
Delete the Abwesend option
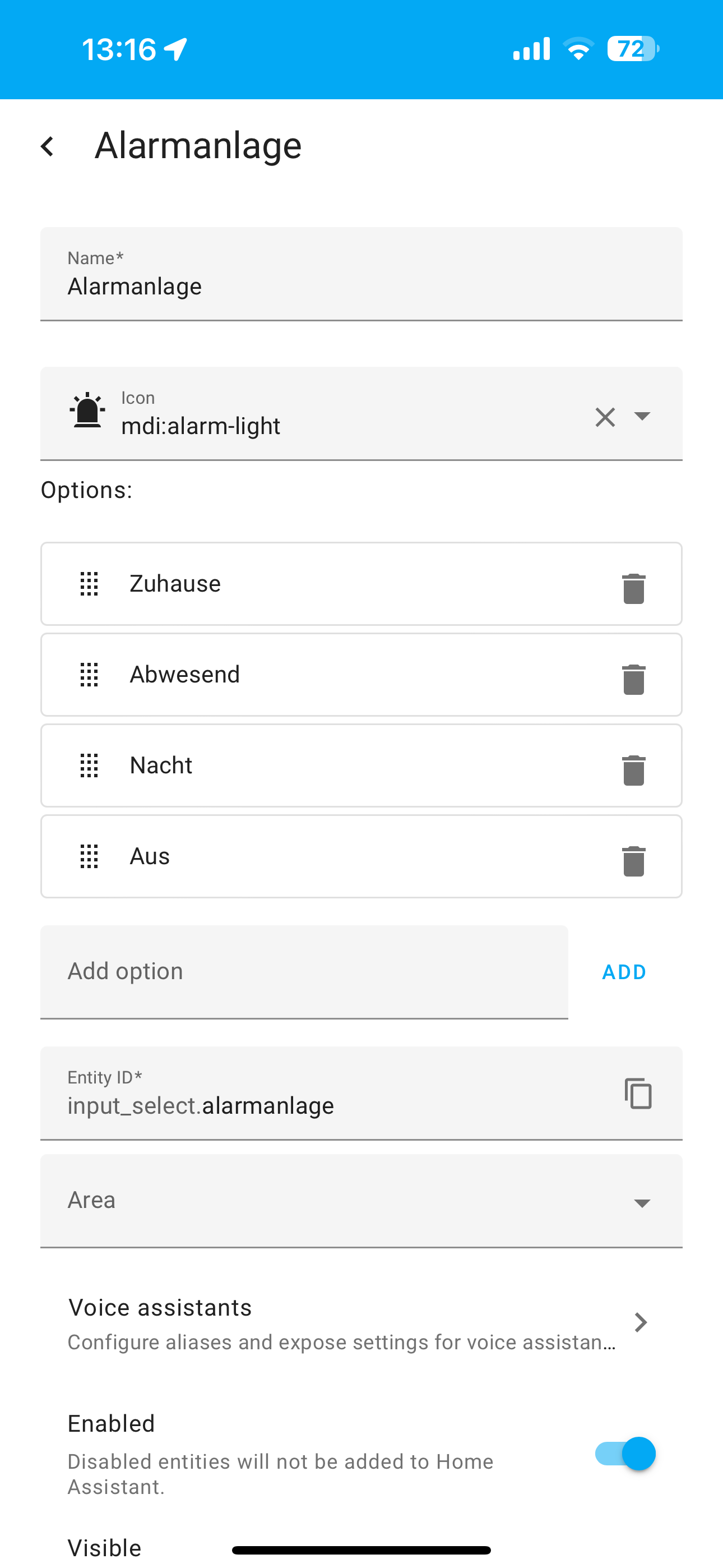coord(633,677)
